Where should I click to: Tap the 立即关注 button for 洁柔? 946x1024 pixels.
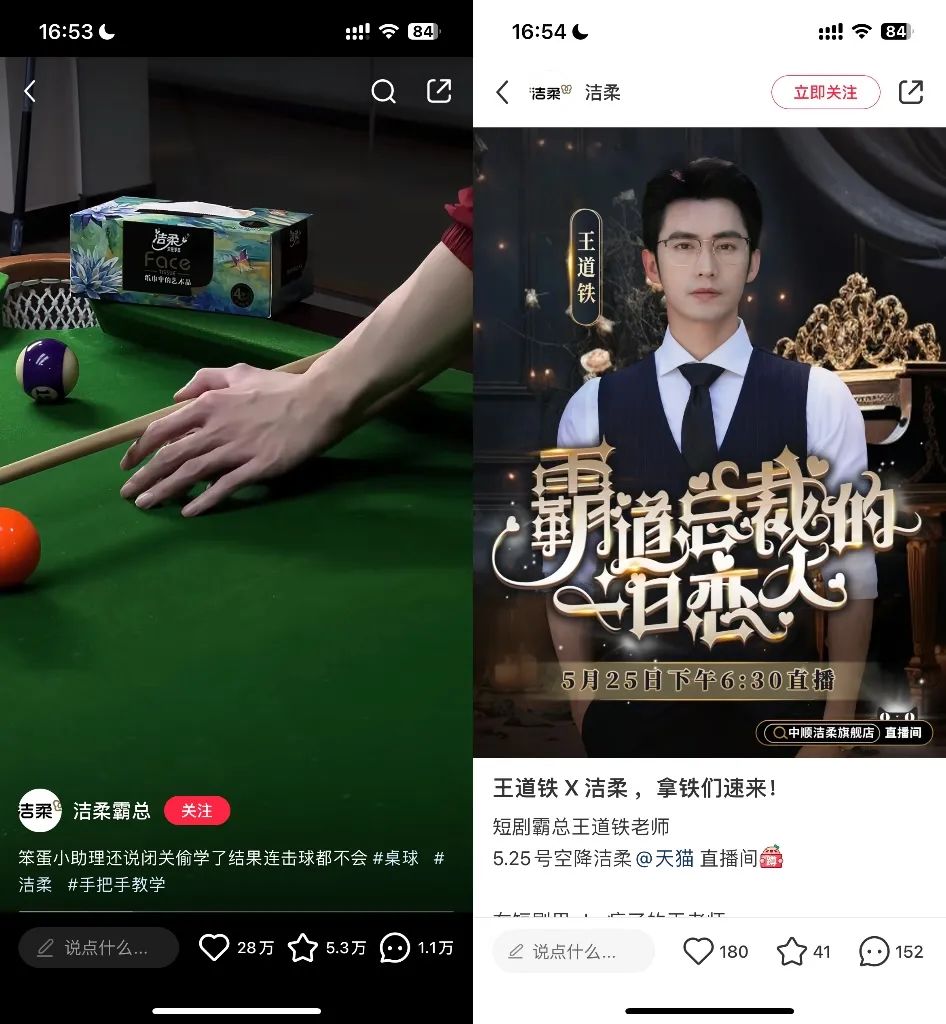pyautogui.click(x=825, y=92)
